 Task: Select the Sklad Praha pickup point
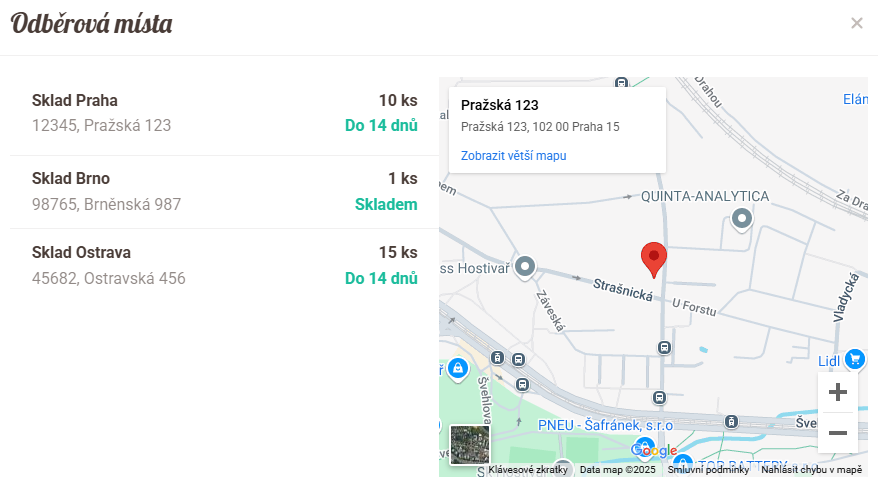pyautogui.click(x=224, y=112)
